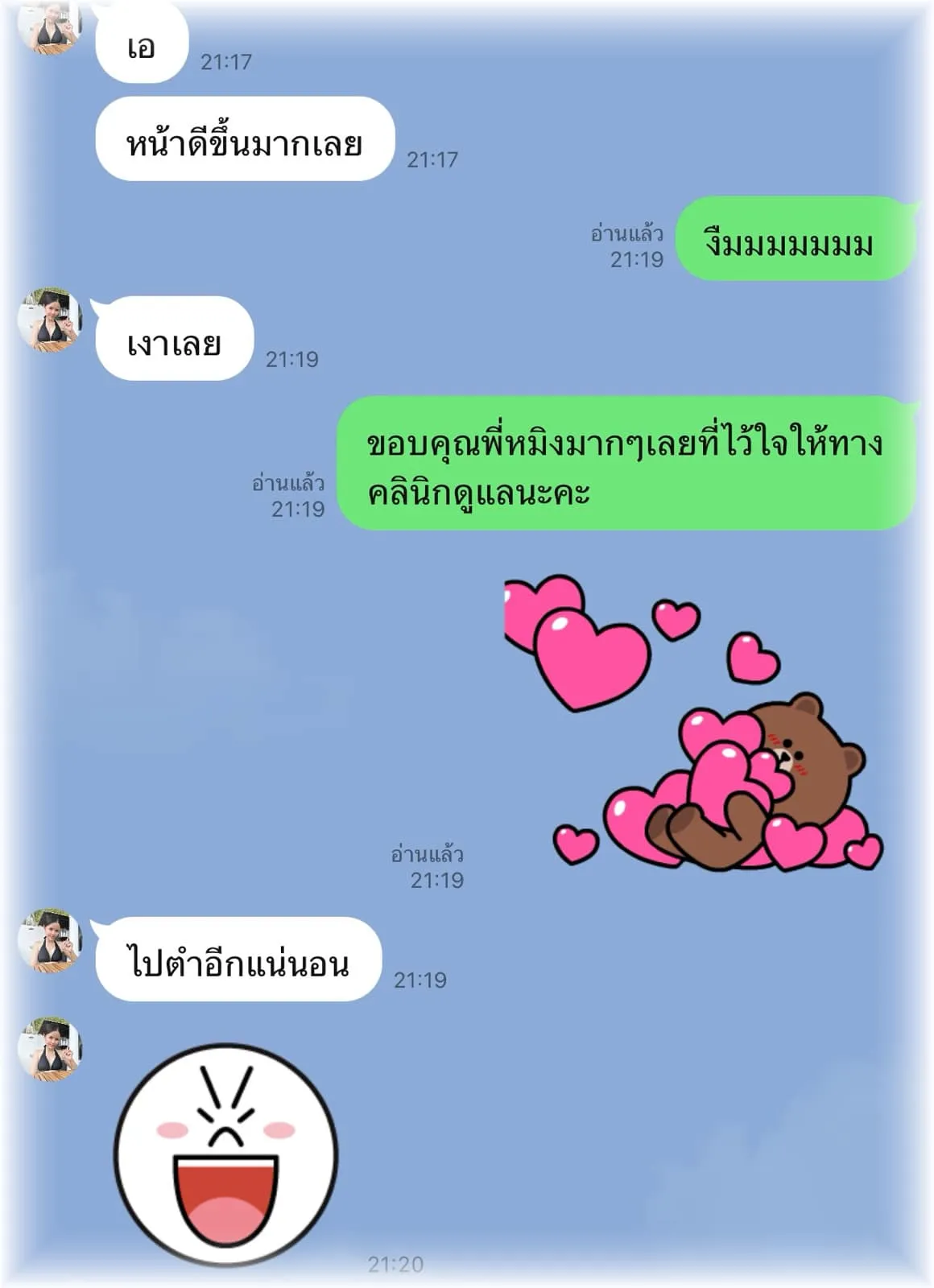Open the sender's avatar beside 'เงาเลย'

50,318
